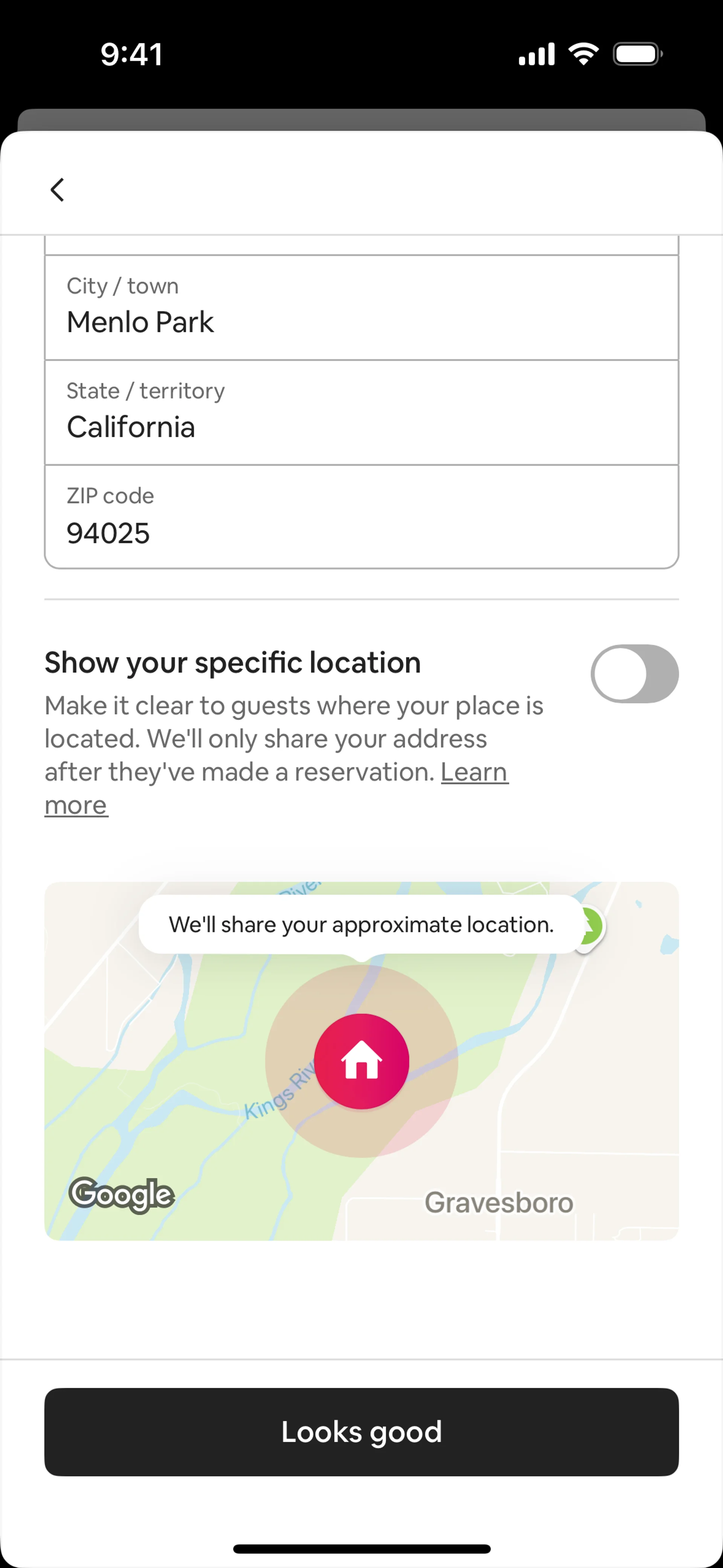
Task: Enable Show your specific location
Action: (x=634, y=674)
